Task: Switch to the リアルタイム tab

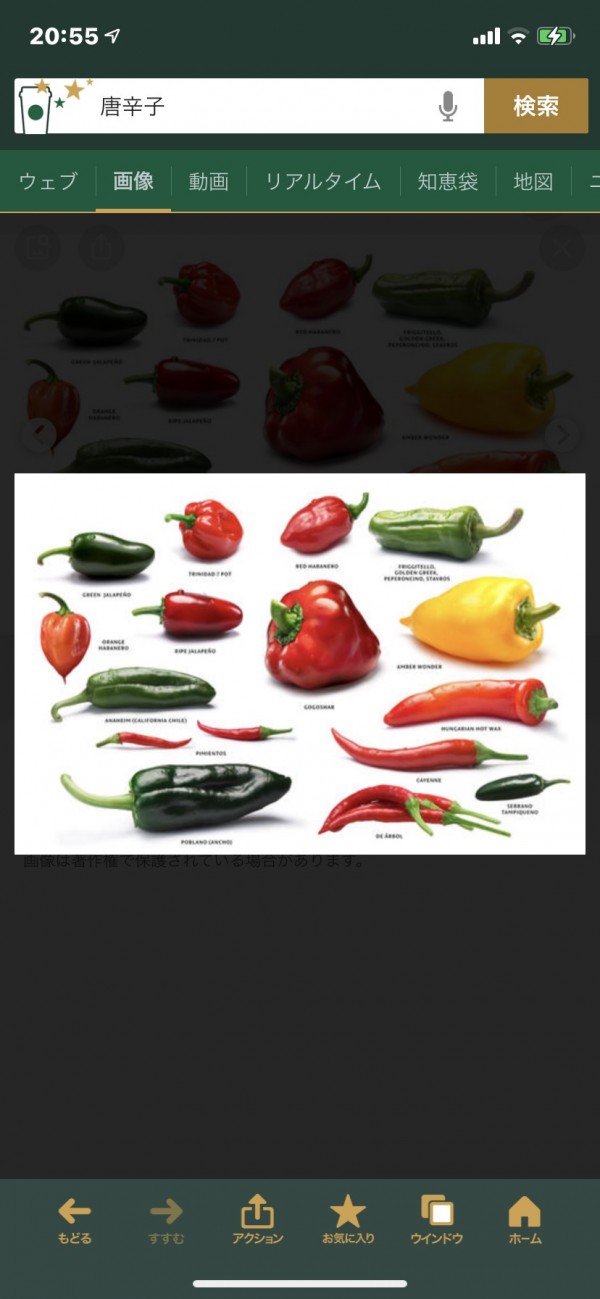Action: click(x=322, y=181)
